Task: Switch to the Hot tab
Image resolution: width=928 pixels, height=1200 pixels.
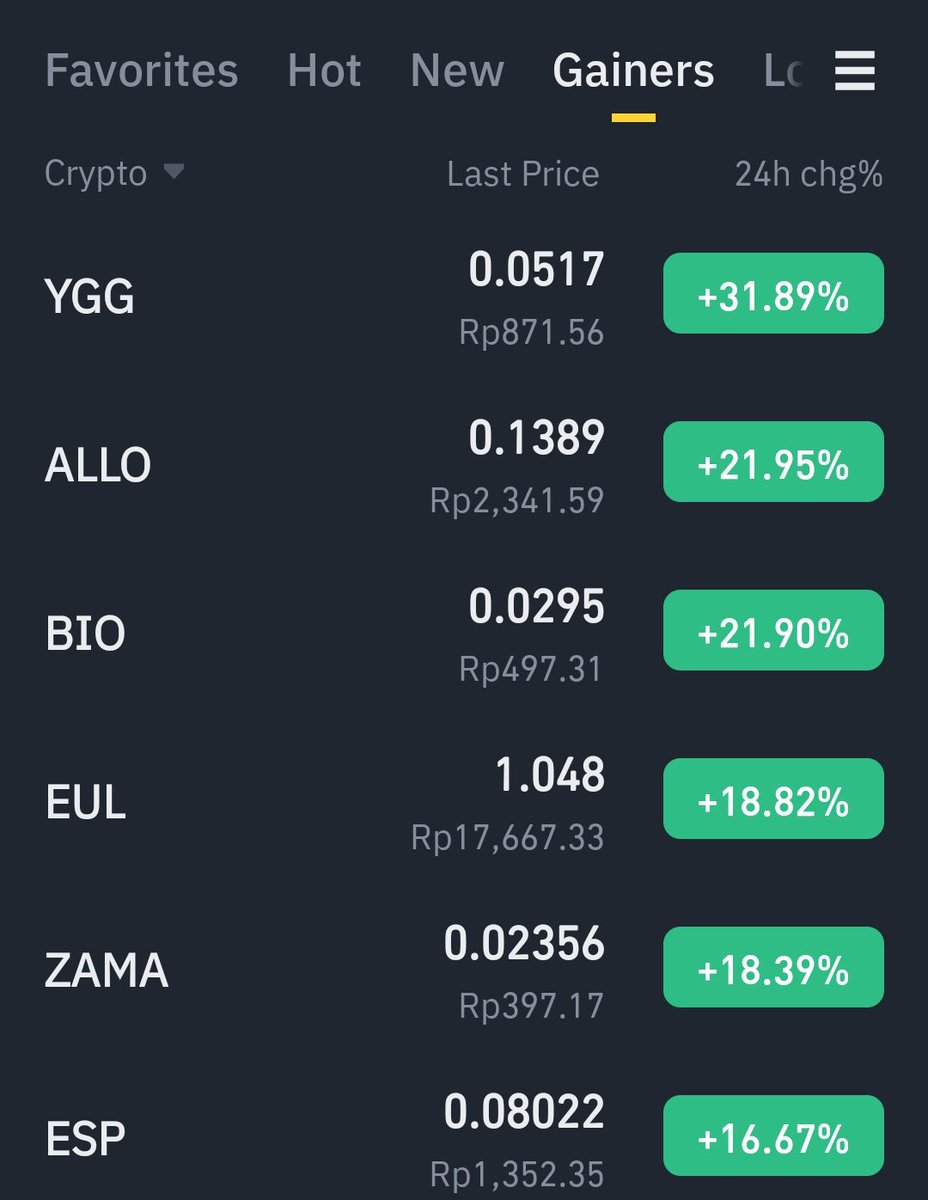Action: pyautogui.click(x=324, y=71)
